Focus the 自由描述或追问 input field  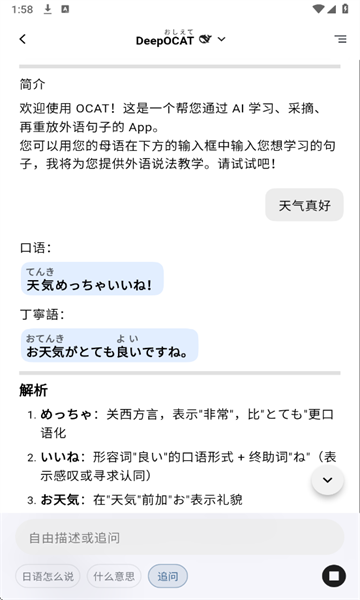pos(179,537)
